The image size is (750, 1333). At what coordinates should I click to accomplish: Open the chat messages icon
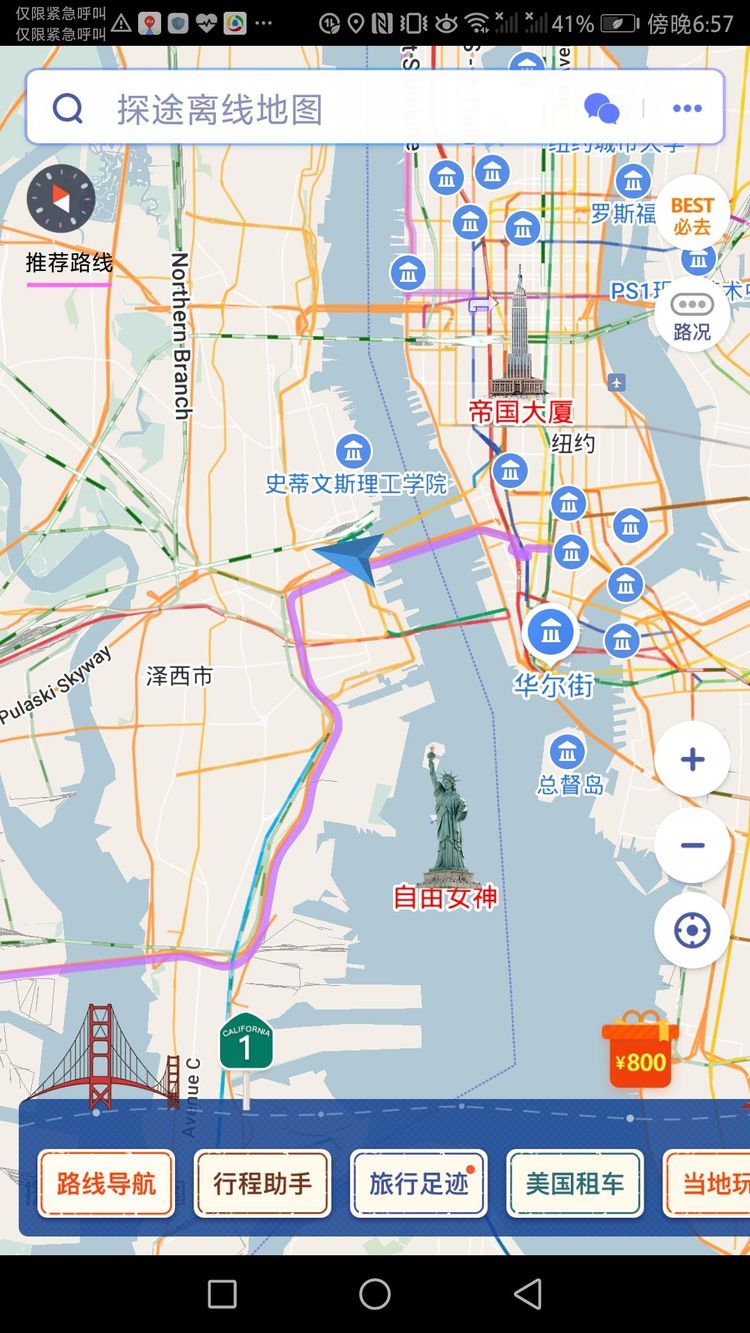[601, 108]
